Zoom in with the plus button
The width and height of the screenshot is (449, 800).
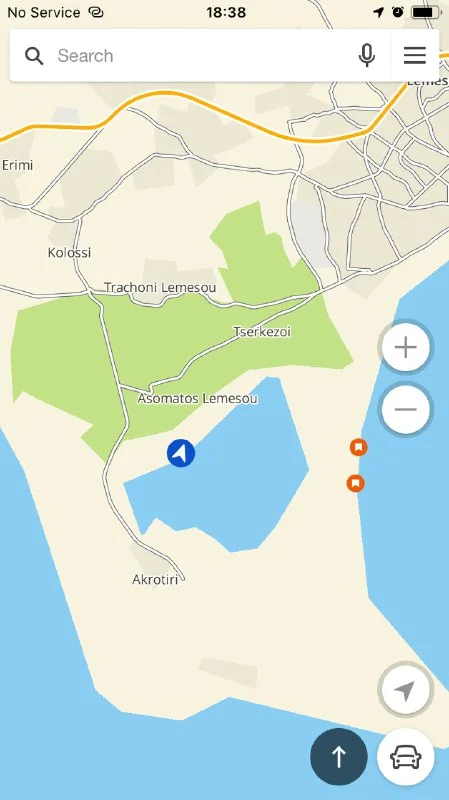coord(406,347)
